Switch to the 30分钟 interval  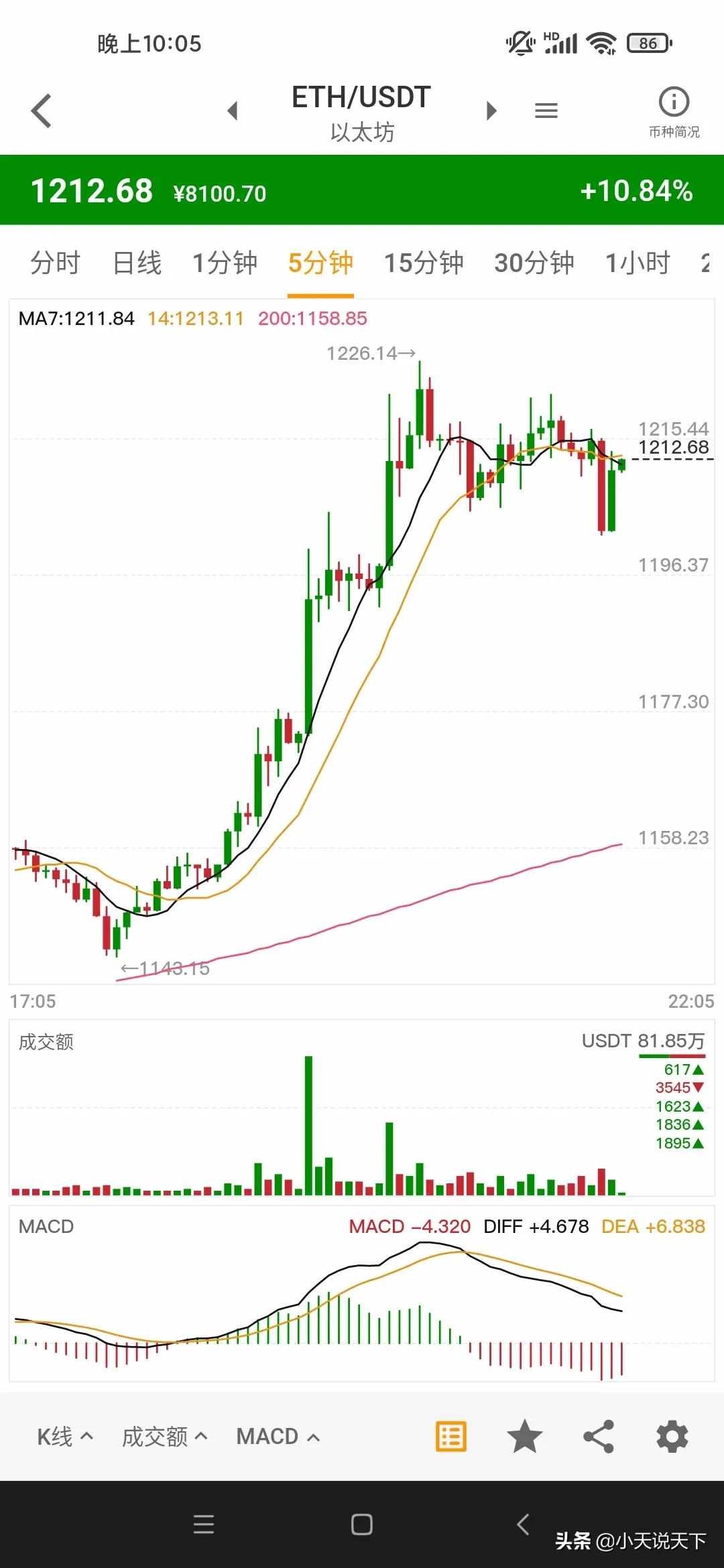(x=534, y=263)
